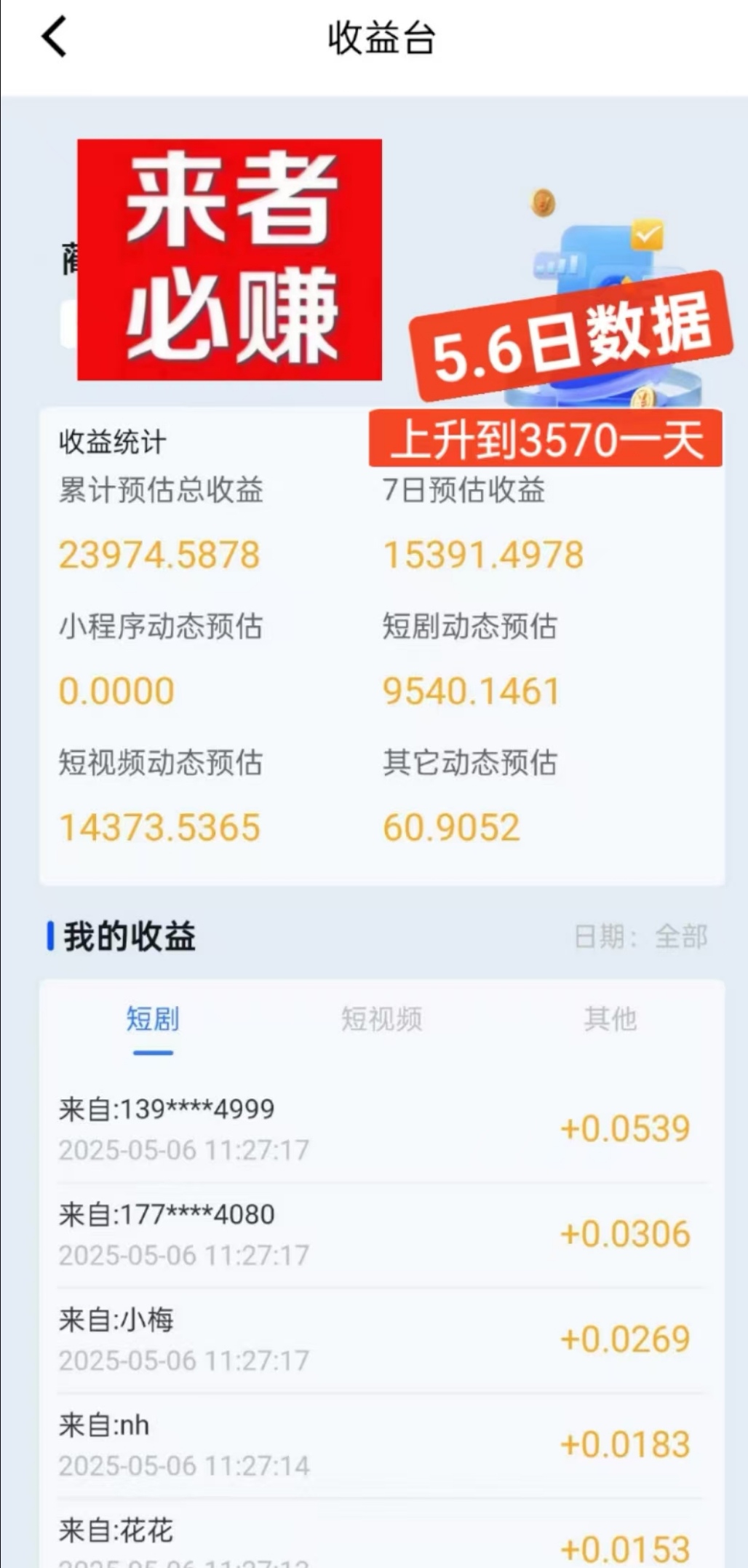Select the 短剧 earnings tab

click(x=152, y=1019)
